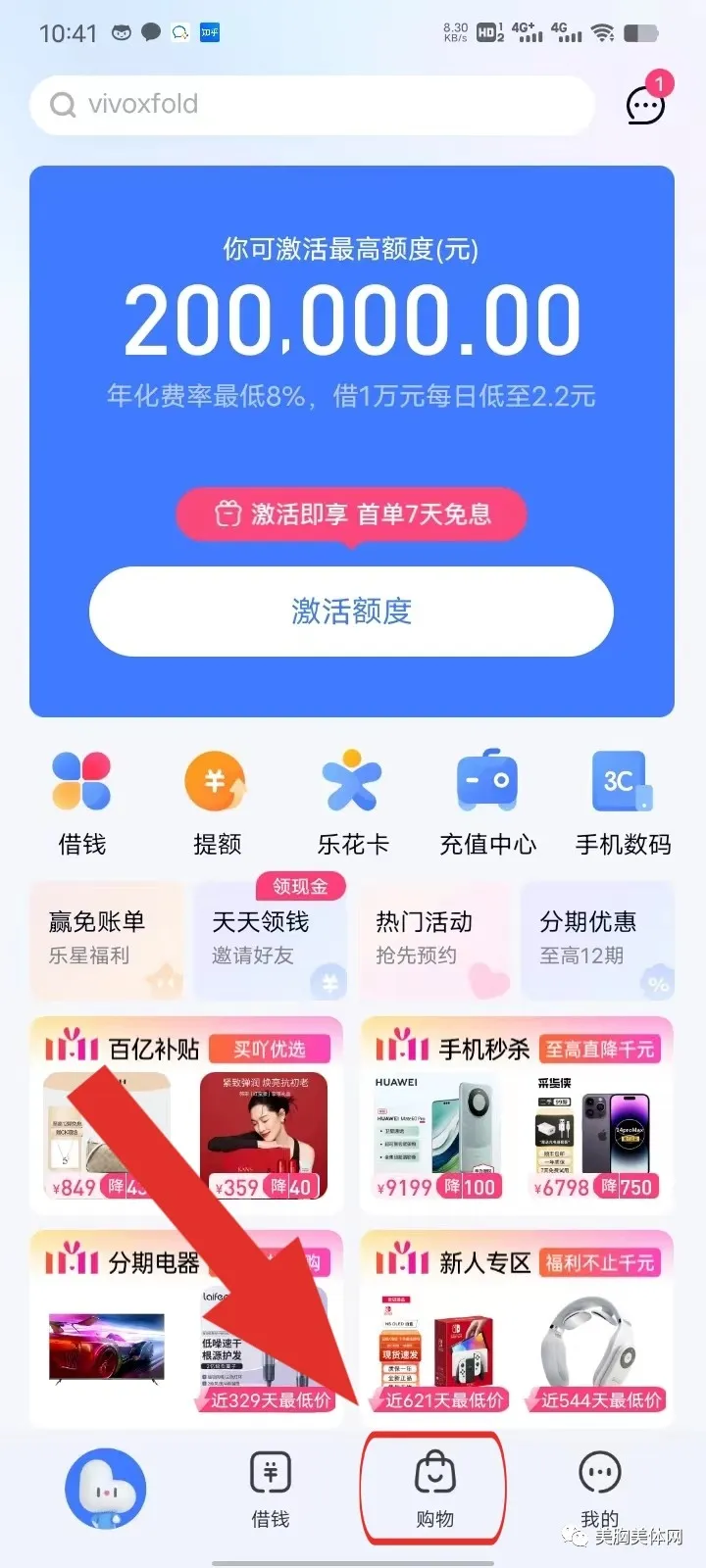Image resolution: width=706 pixels, height=1568 pixels.
Task: Switch to the home tab with mascot icon
Action: coord(106,1490)
